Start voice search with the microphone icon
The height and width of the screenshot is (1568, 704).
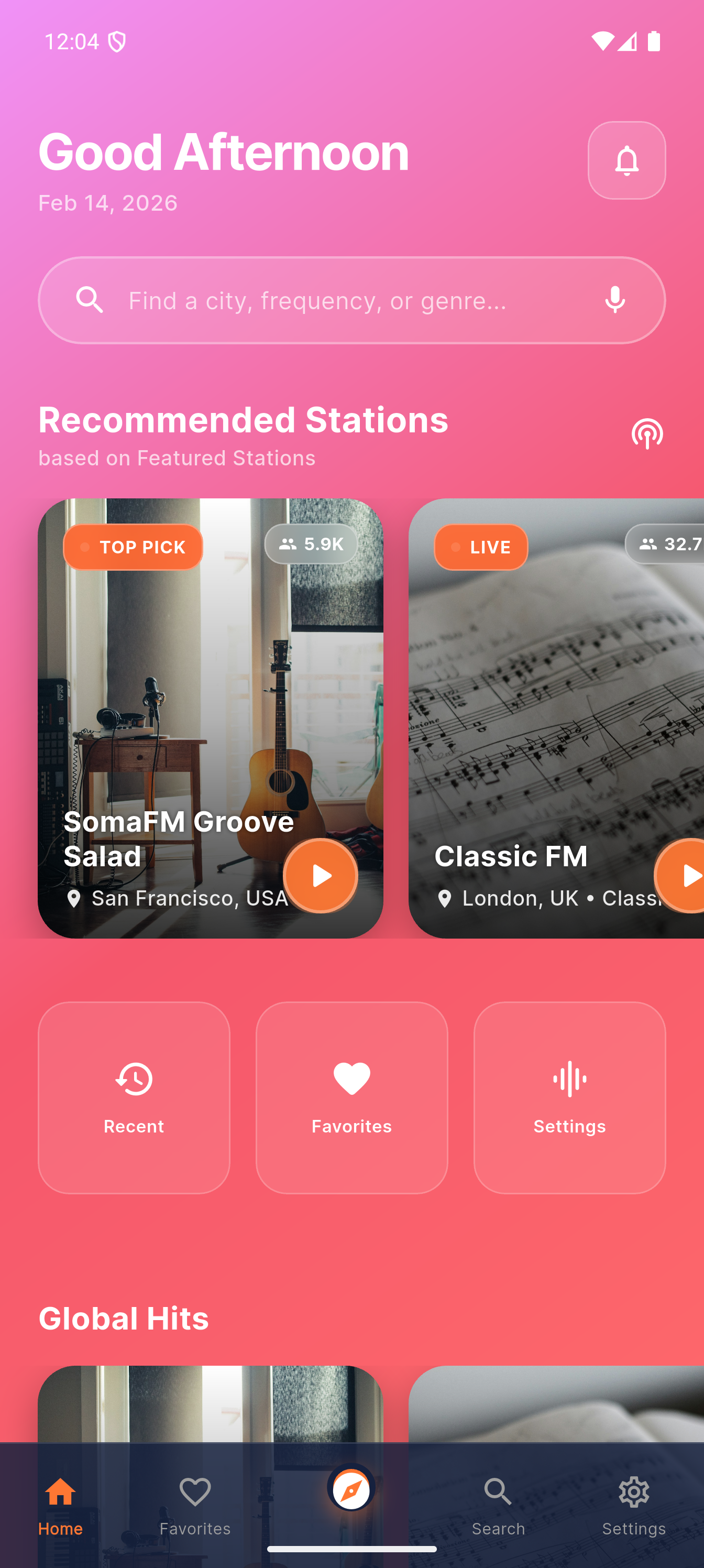tap(614, 300)
